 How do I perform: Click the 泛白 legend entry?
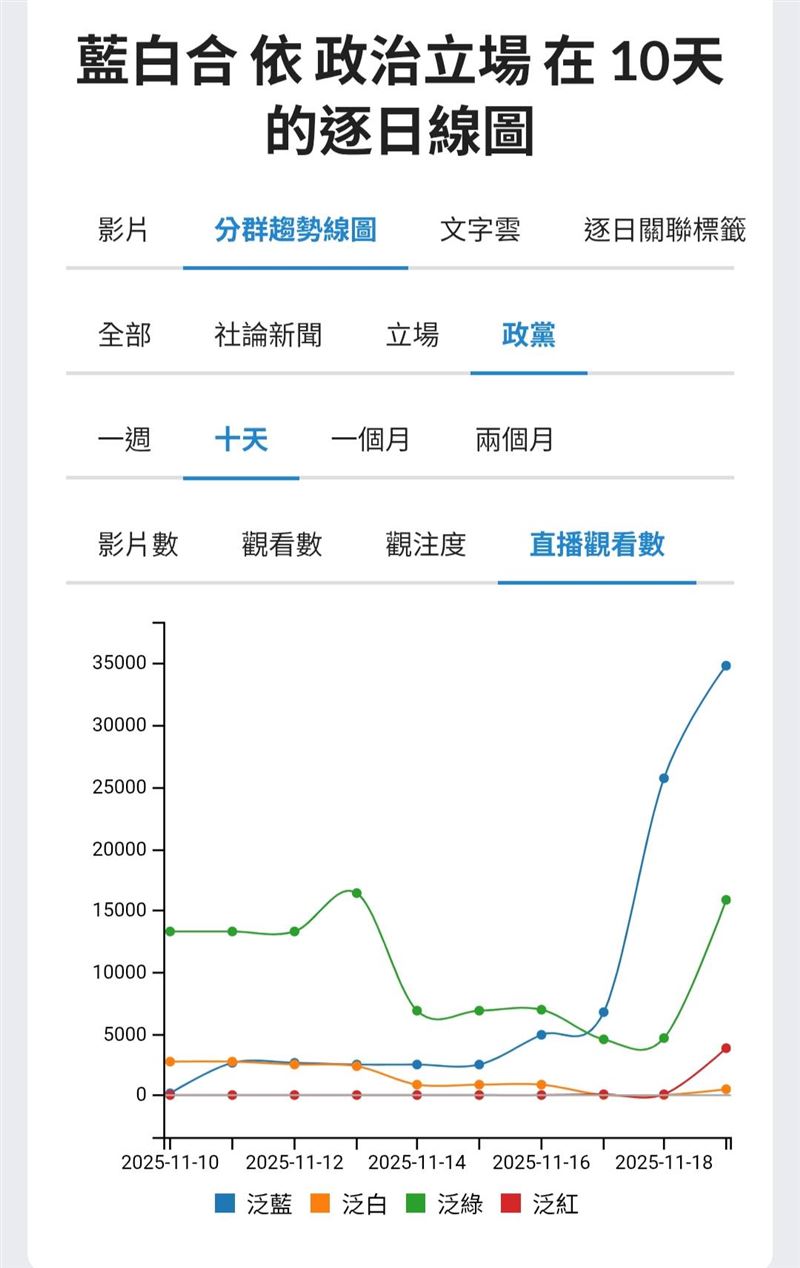[x=347, y=1205]
